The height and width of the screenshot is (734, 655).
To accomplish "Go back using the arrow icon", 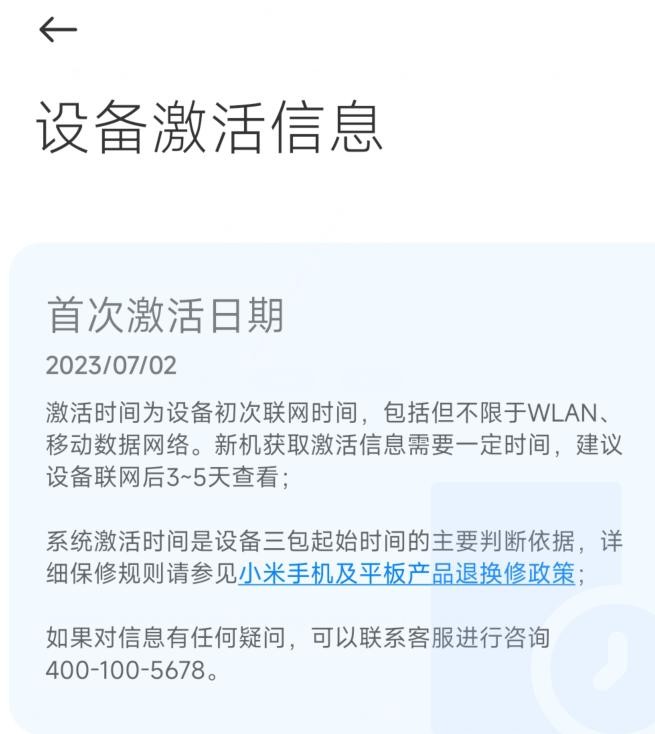I will click(57, 30).
